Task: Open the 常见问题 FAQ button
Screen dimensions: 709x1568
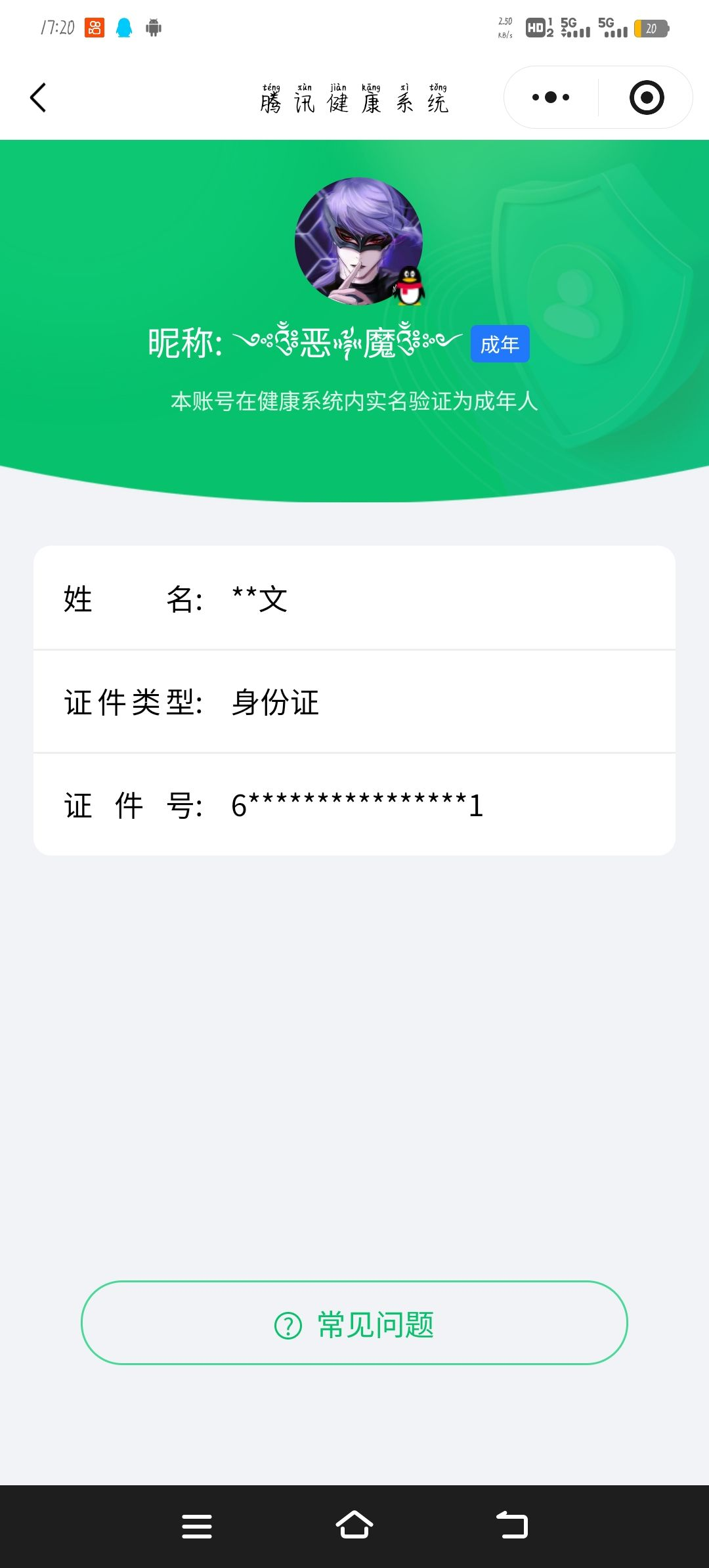Action: (354, 1324)
